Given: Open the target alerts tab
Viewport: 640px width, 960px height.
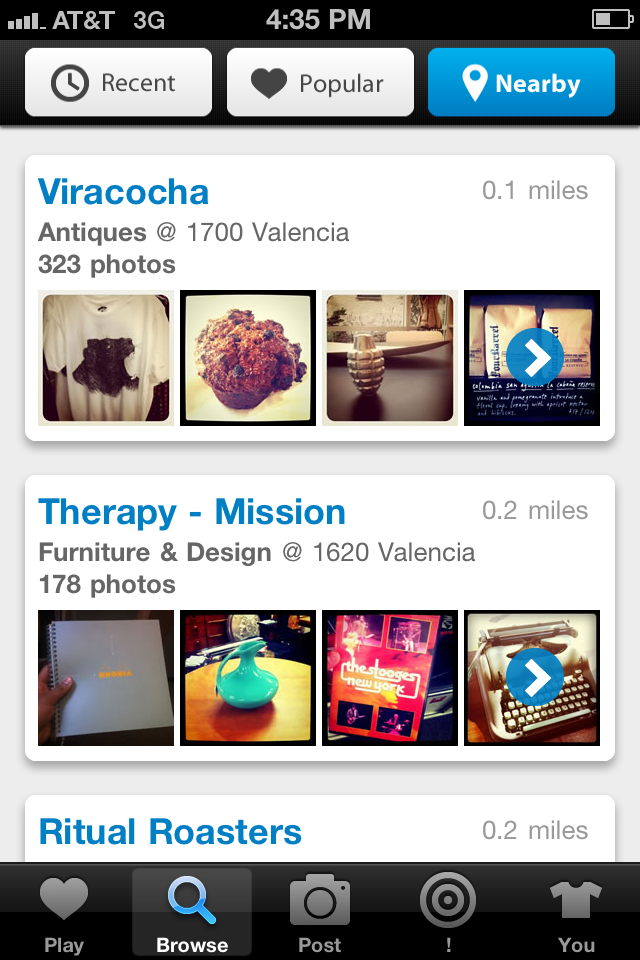Looking at the screenshot, I should 448,914.
